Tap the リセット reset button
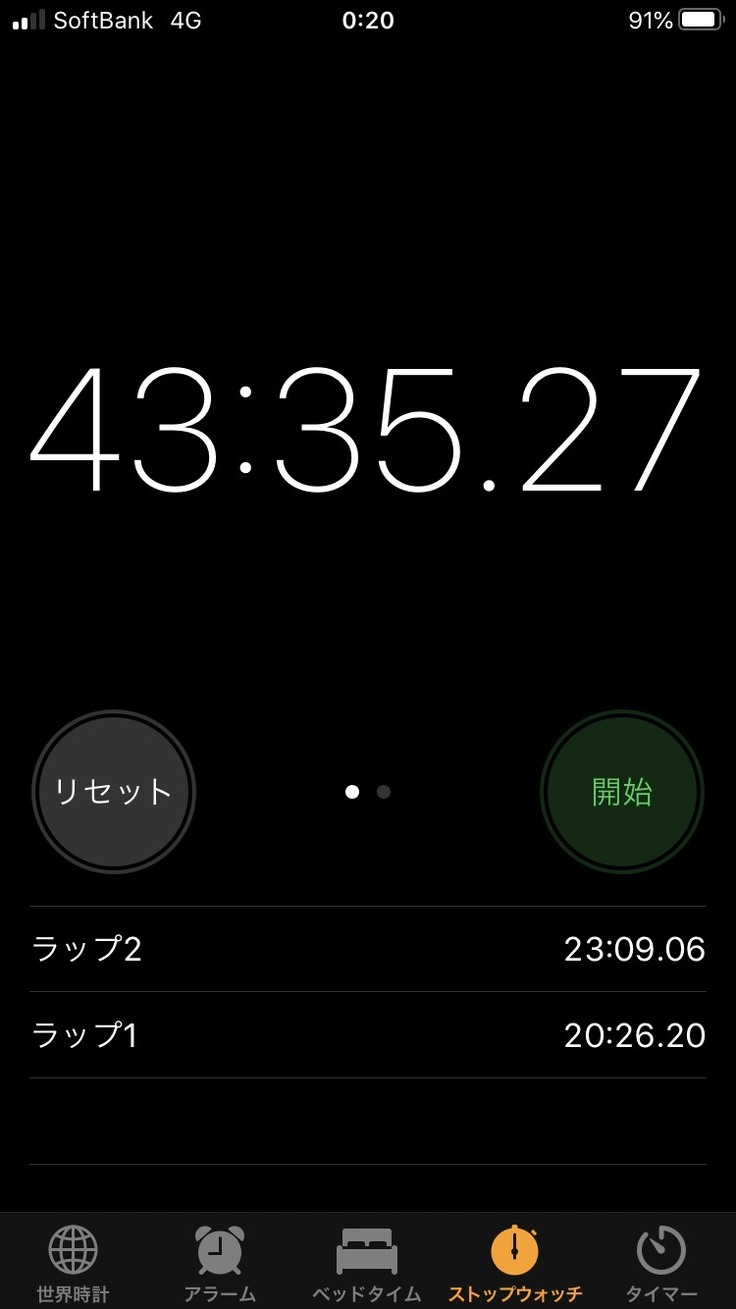 tap(114, 792)
